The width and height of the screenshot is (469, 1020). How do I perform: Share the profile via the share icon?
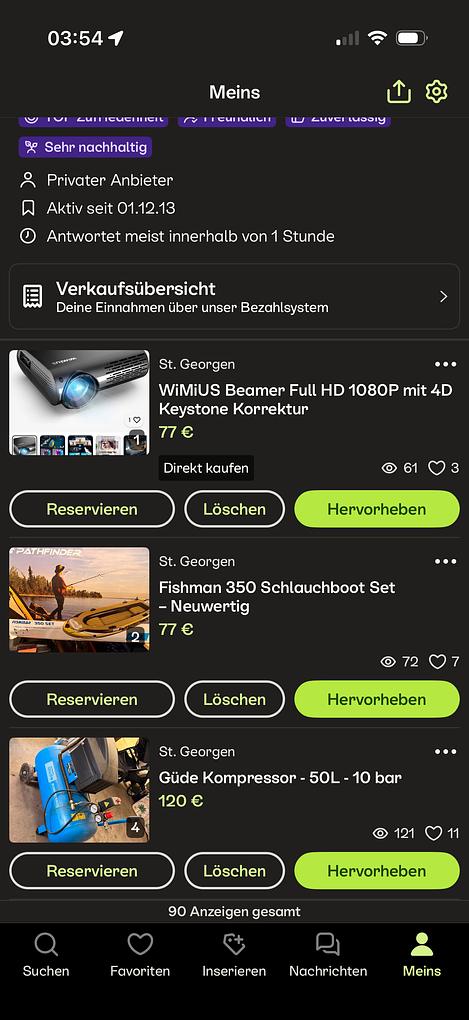399,92
